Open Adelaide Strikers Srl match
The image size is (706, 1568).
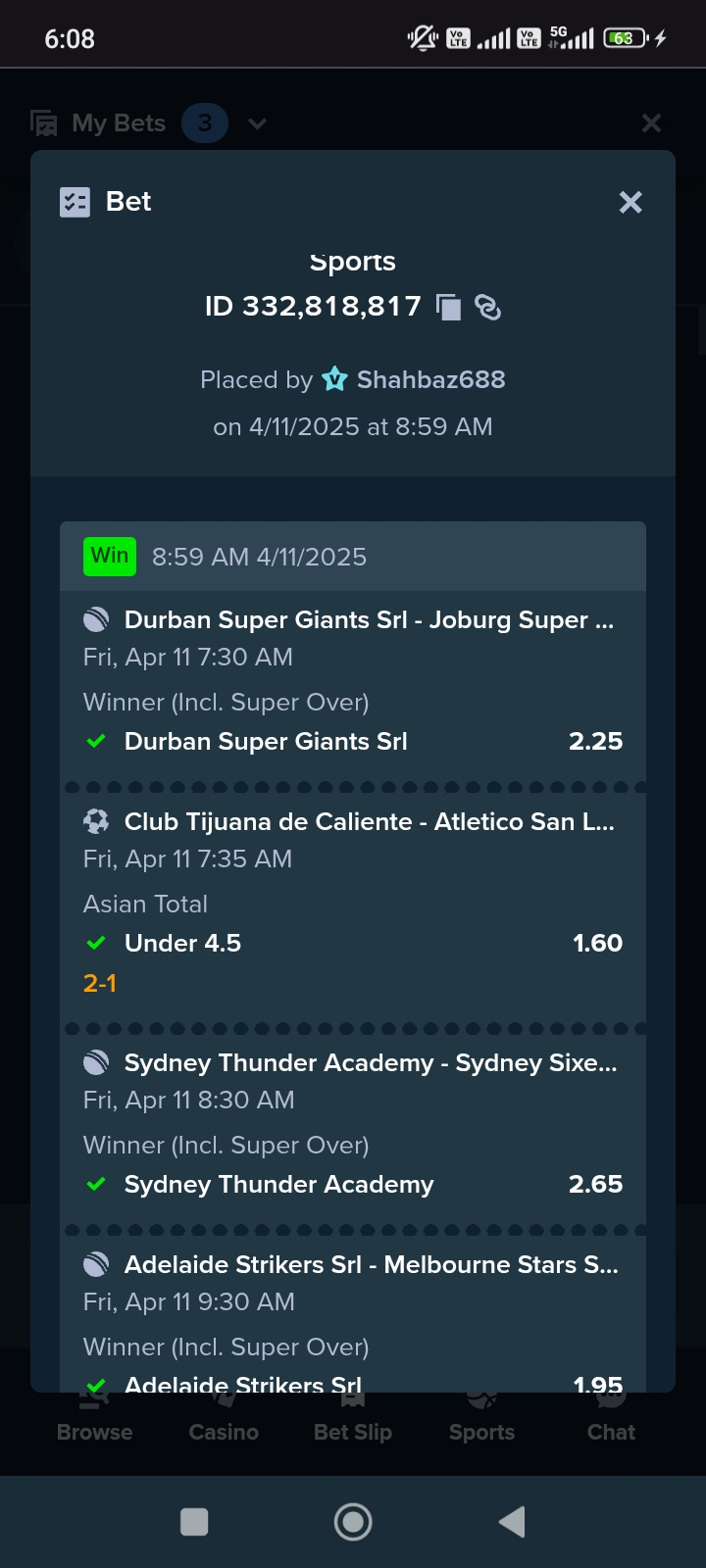371,1265
